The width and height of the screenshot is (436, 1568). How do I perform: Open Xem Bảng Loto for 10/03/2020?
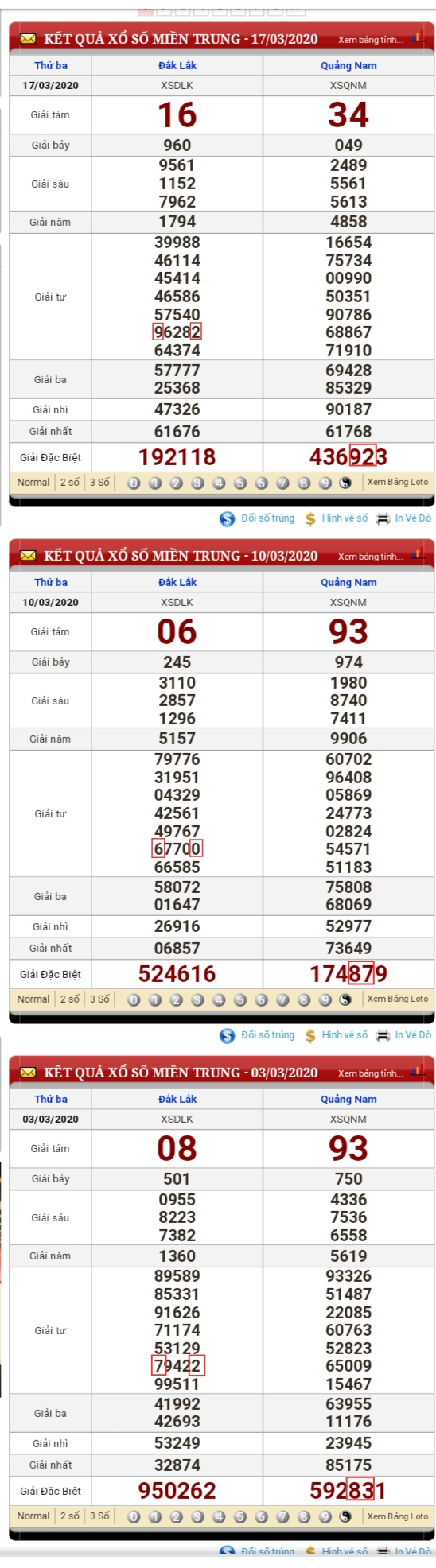click(398, 999)
